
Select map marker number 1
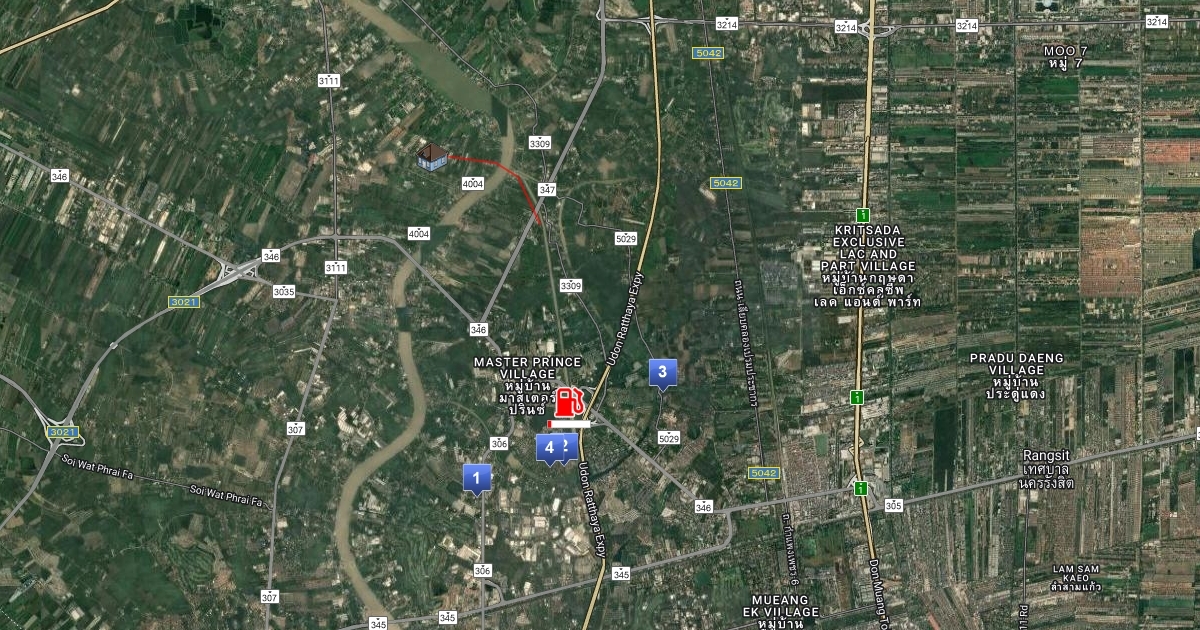tap(476, 478)
